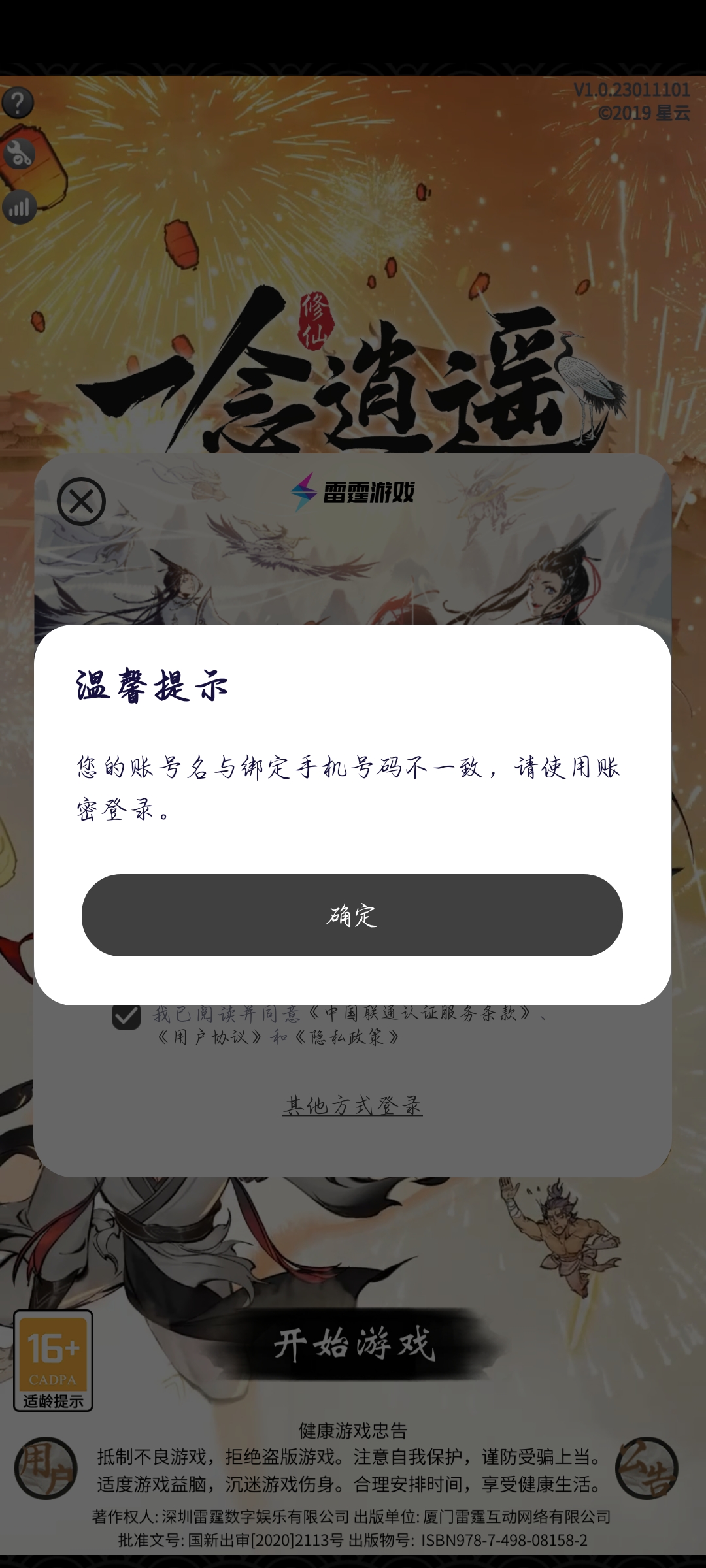Choose 其他方式登录 link
706x1568 pixels.
[352, 1105]
